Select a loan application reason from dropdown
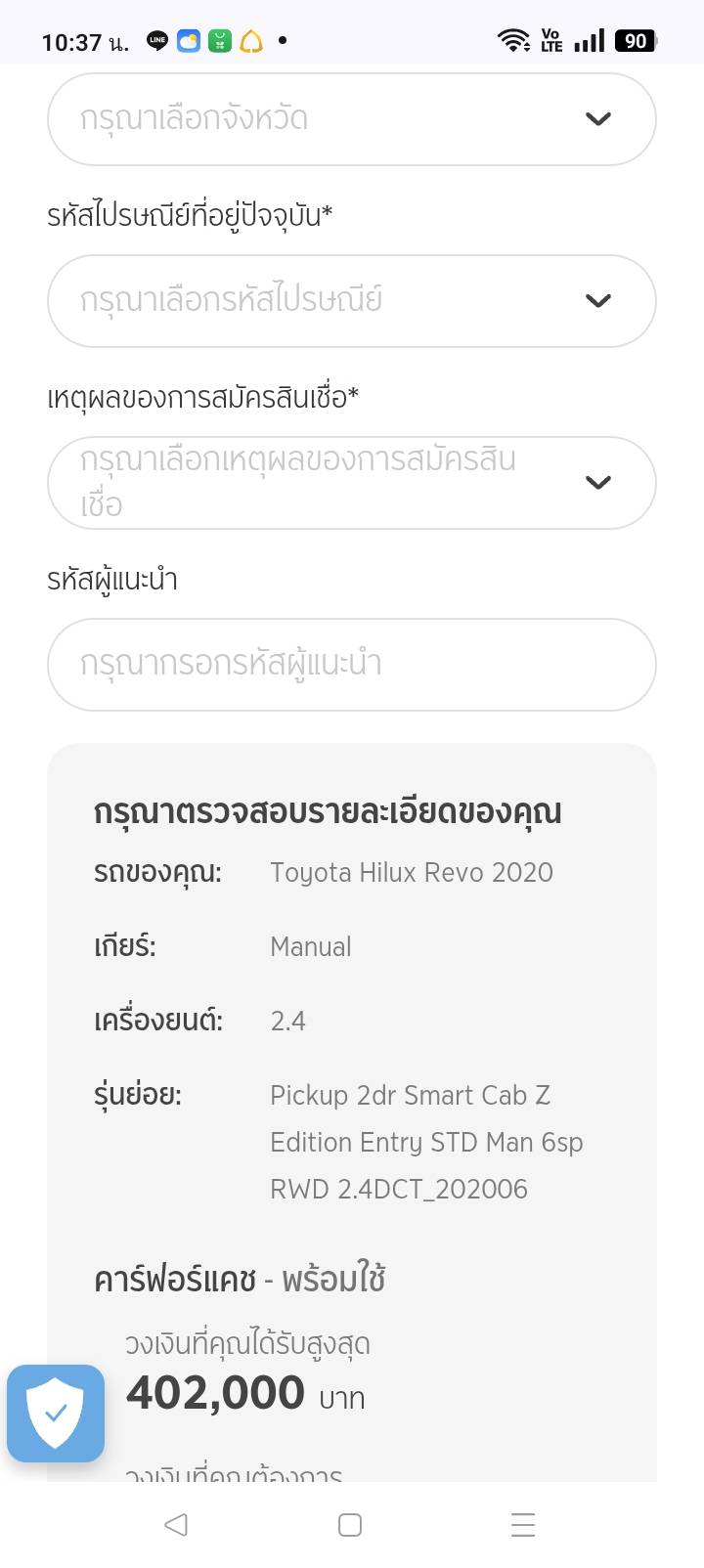The image size is (704, 1568). (x=351, y=483)
